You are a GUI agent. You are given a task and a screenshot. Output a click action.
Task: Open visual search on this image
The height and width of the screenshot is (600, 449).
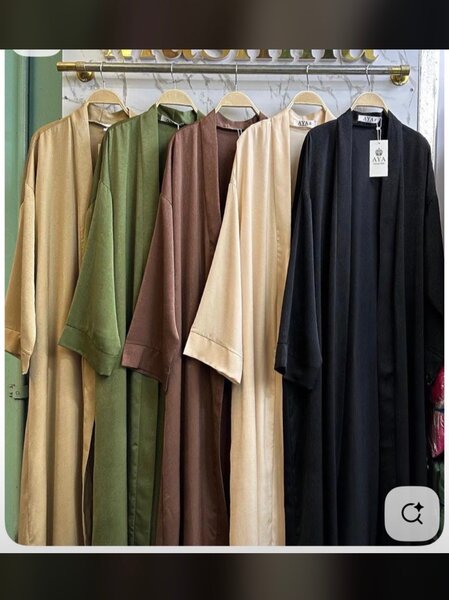pos(412,514)
